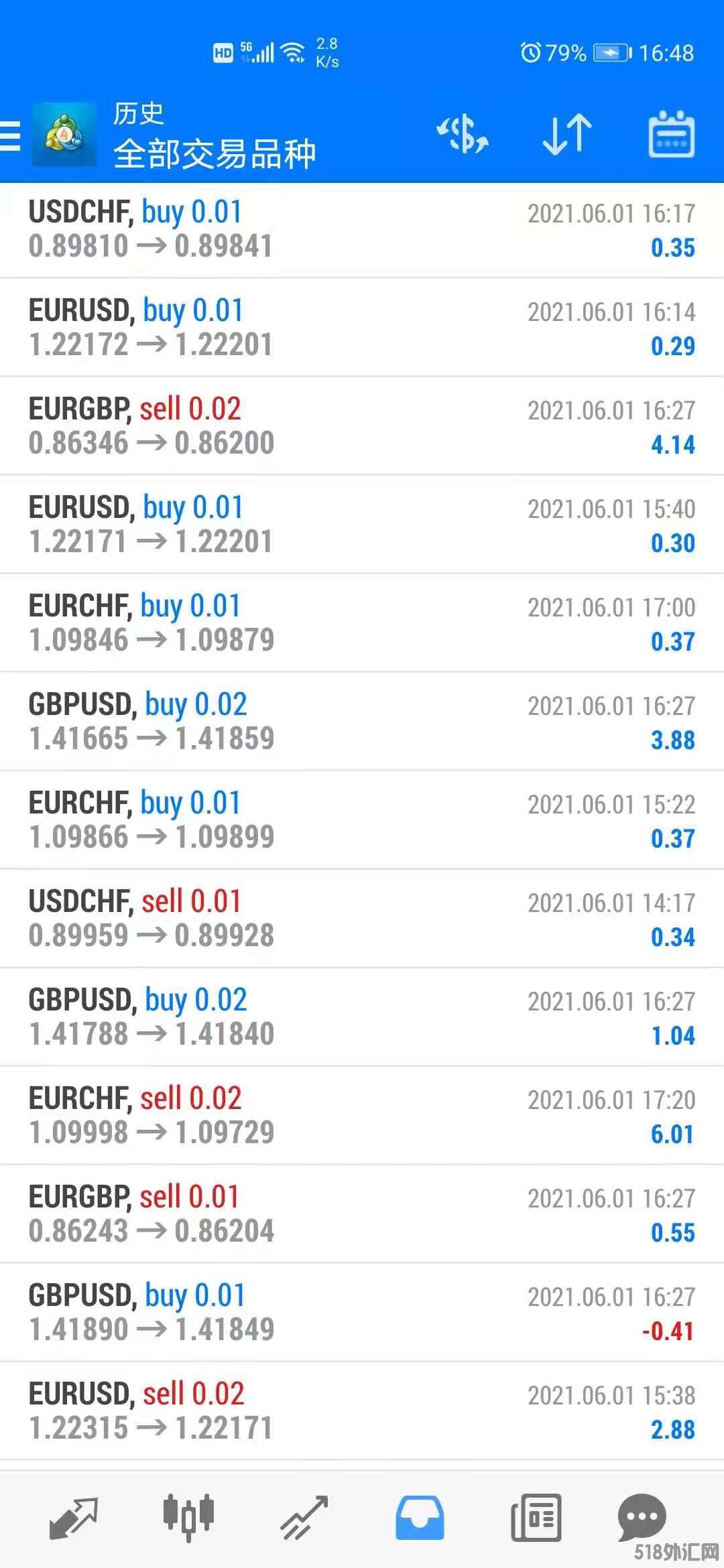Open the side drawer menu
The width and height of the screenshot is (724, 1568).
pyautogui.click(x=11, y=136)
